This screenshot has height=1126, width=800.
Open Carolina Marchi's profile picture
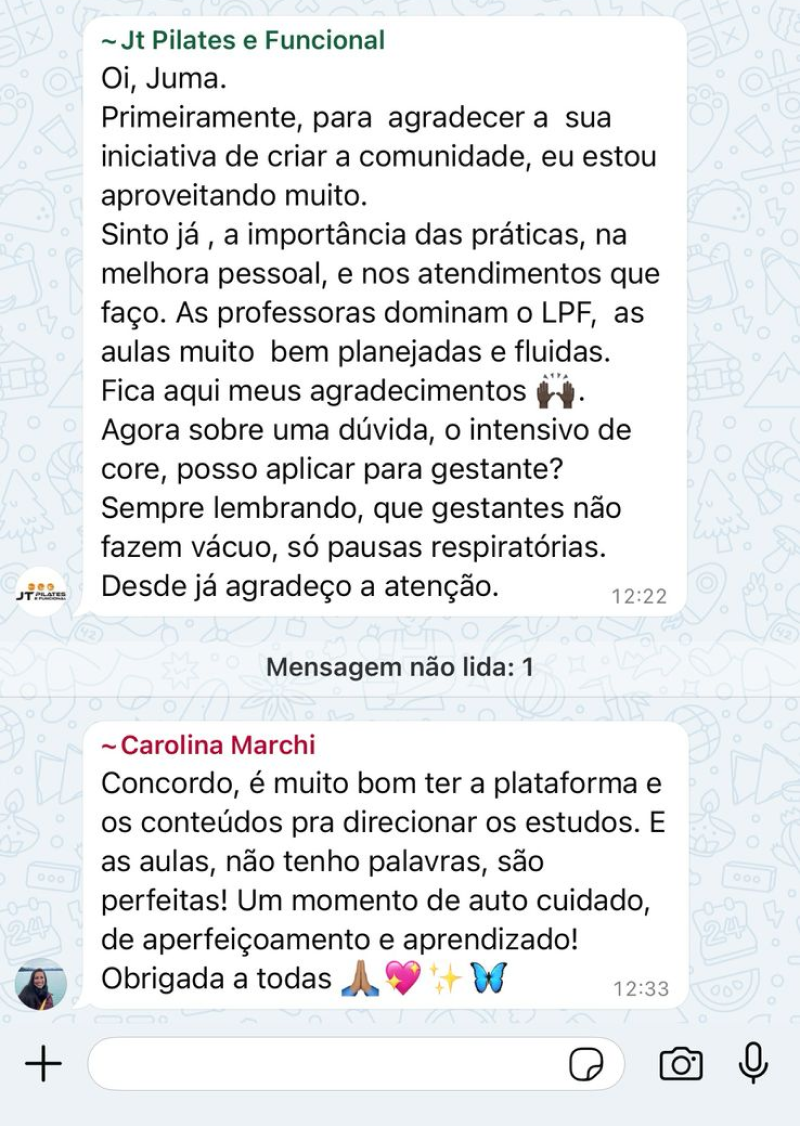pyautogui.click(x=41, y=984)
